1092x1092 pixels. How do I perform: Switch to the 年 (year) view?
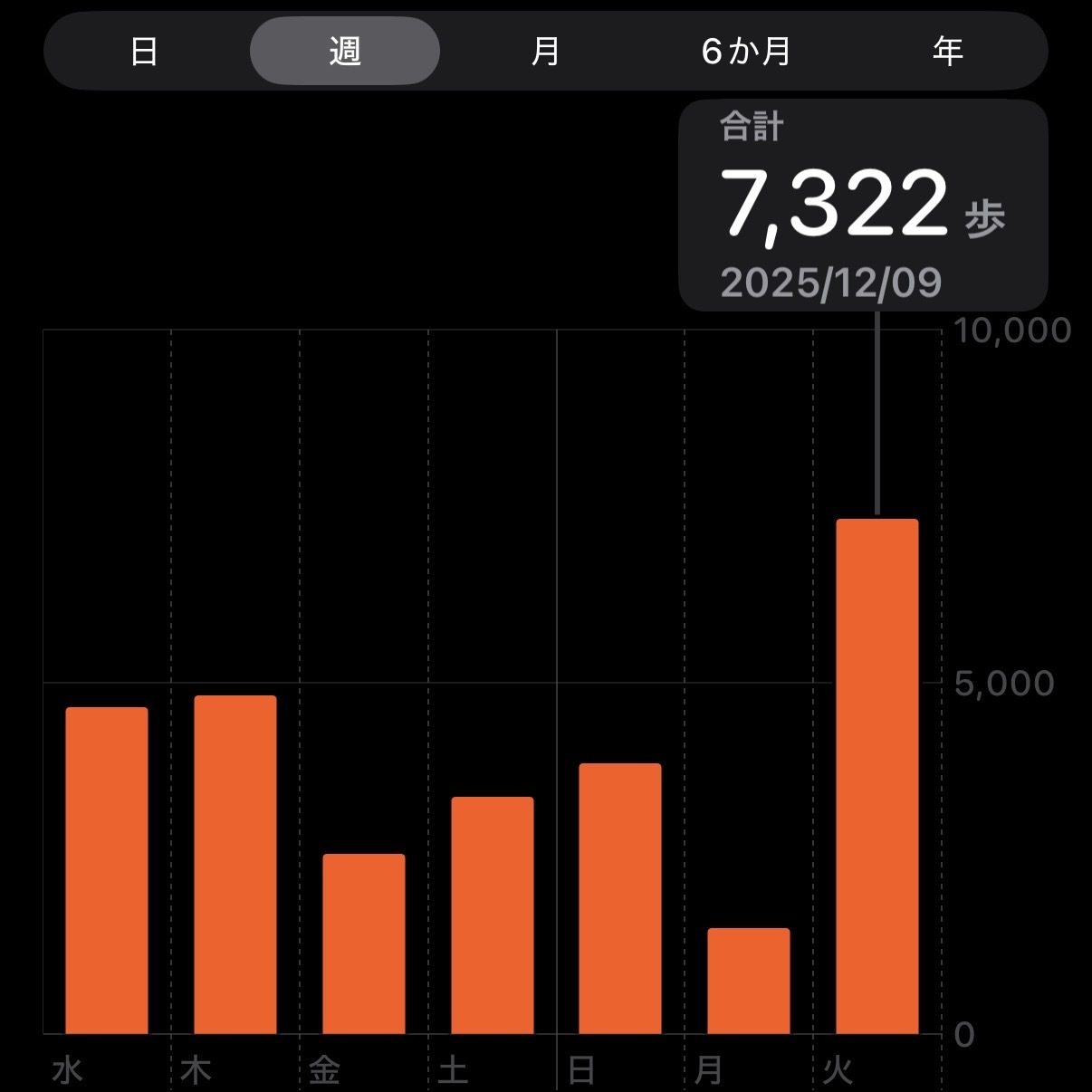point(947,51)
